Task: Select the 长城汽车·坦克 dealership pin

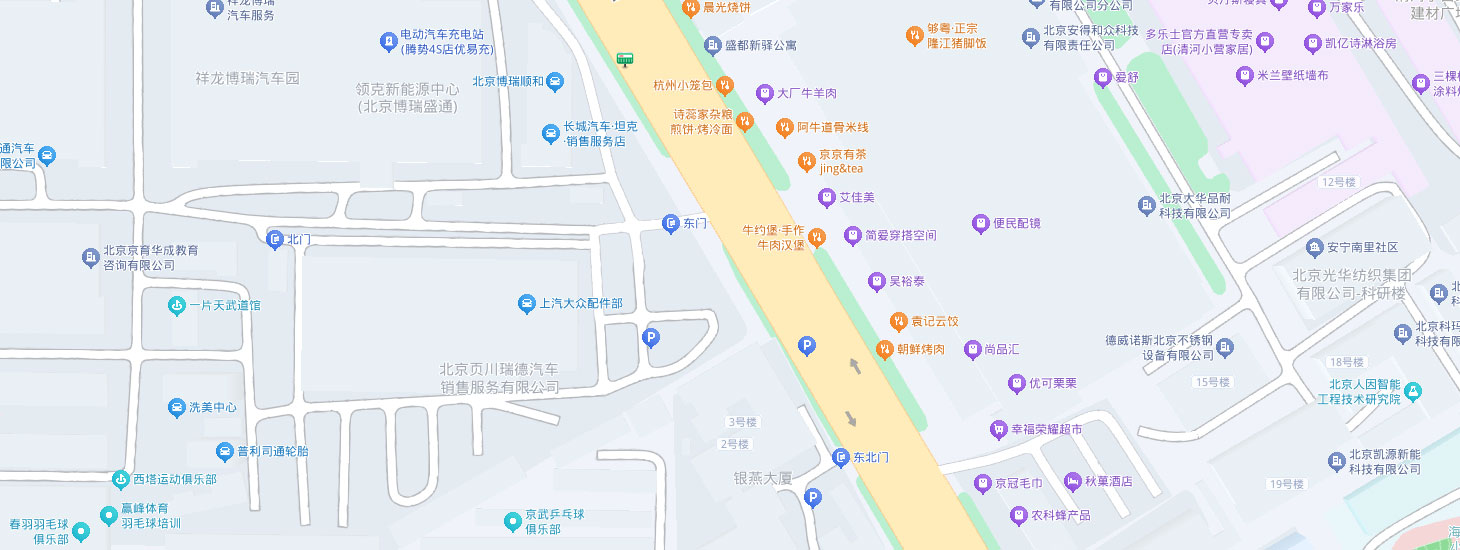Action: (550, 133)
